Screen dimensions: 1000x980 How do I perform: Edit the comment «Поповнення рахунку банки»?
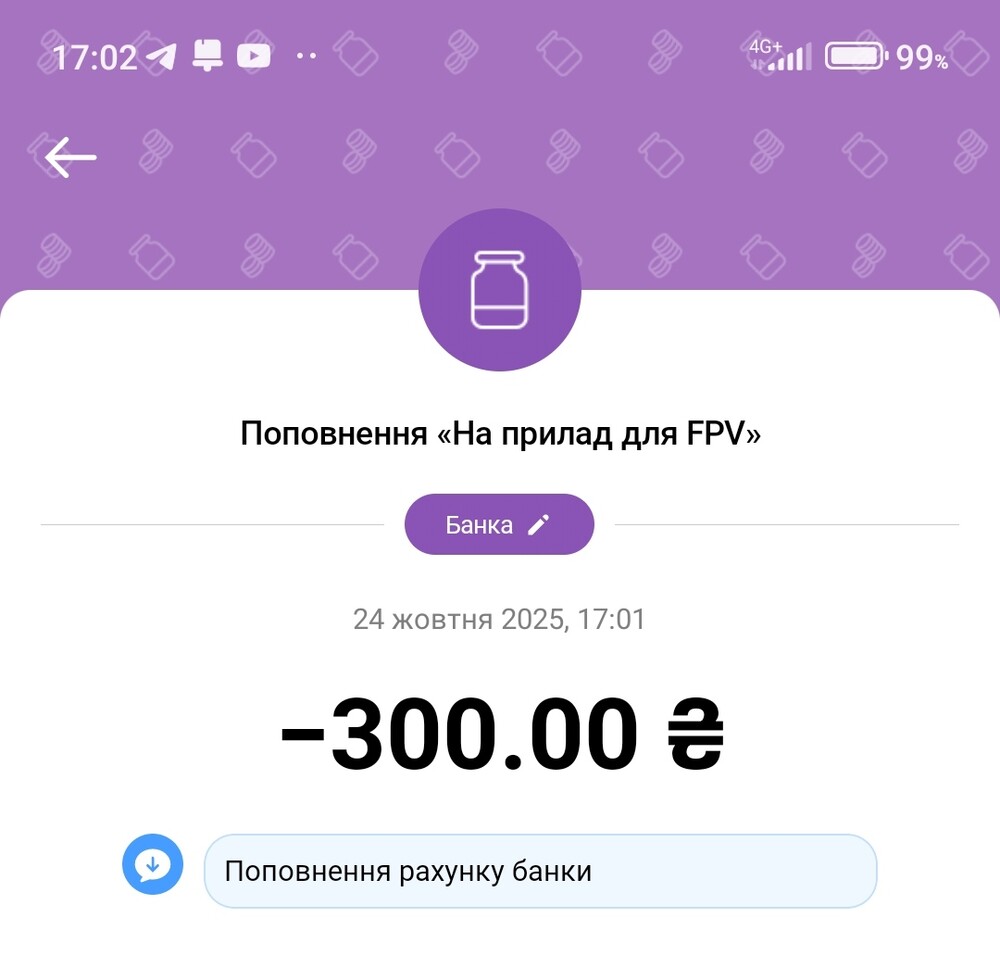(540, 871)
